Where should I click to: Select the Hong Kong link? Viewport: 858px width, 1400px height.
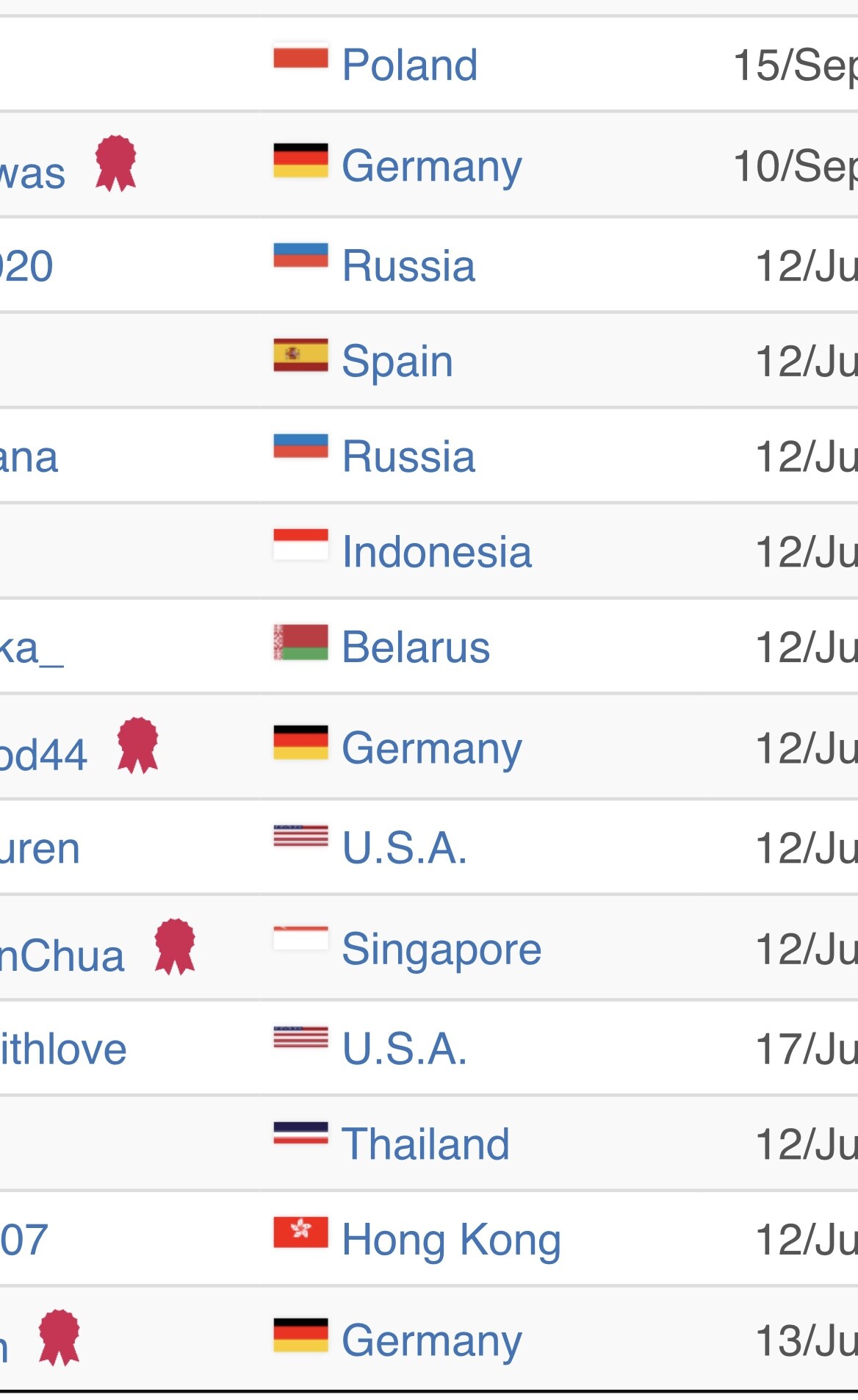click(x=452, y=1241)
